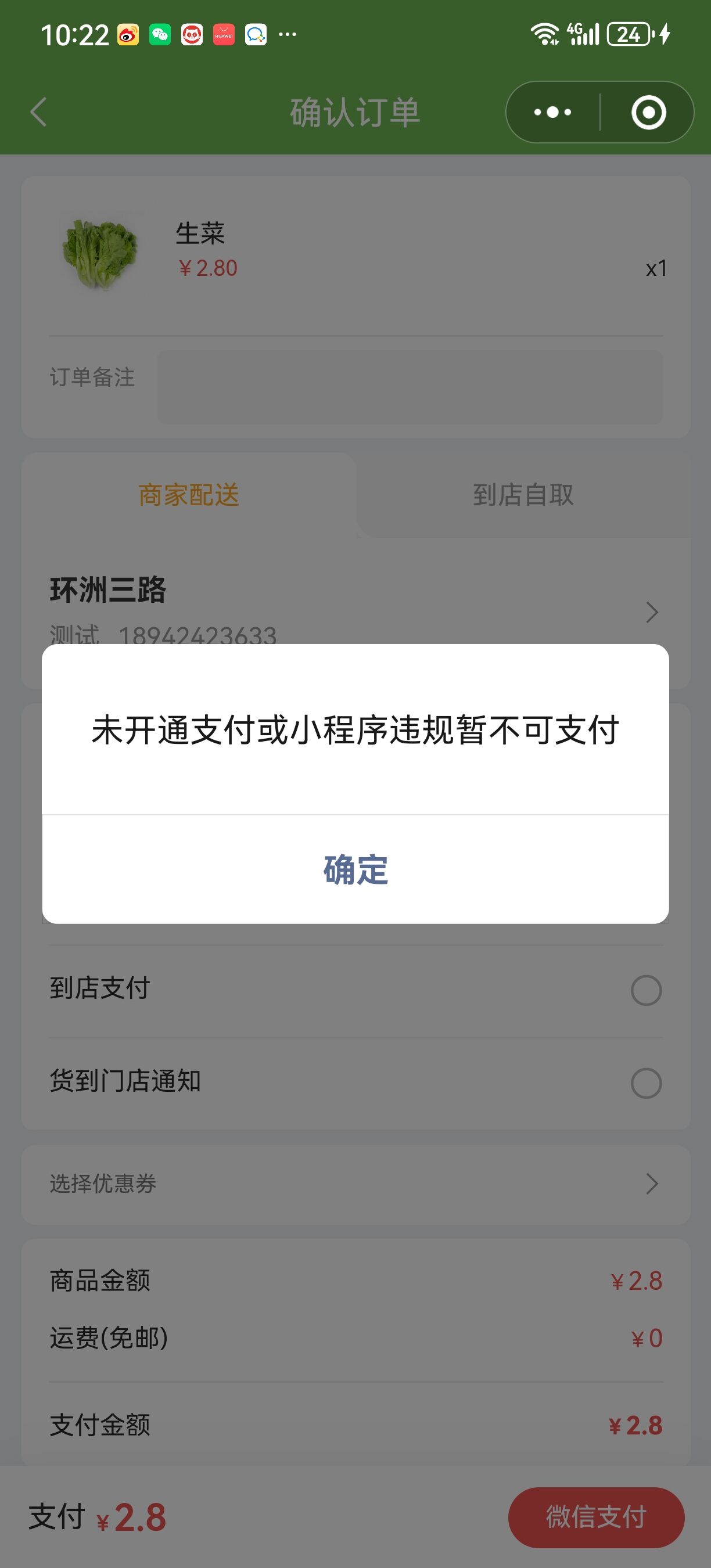
Task: Select the 到店支付 radio option
Action: click(x=646, y=990)
